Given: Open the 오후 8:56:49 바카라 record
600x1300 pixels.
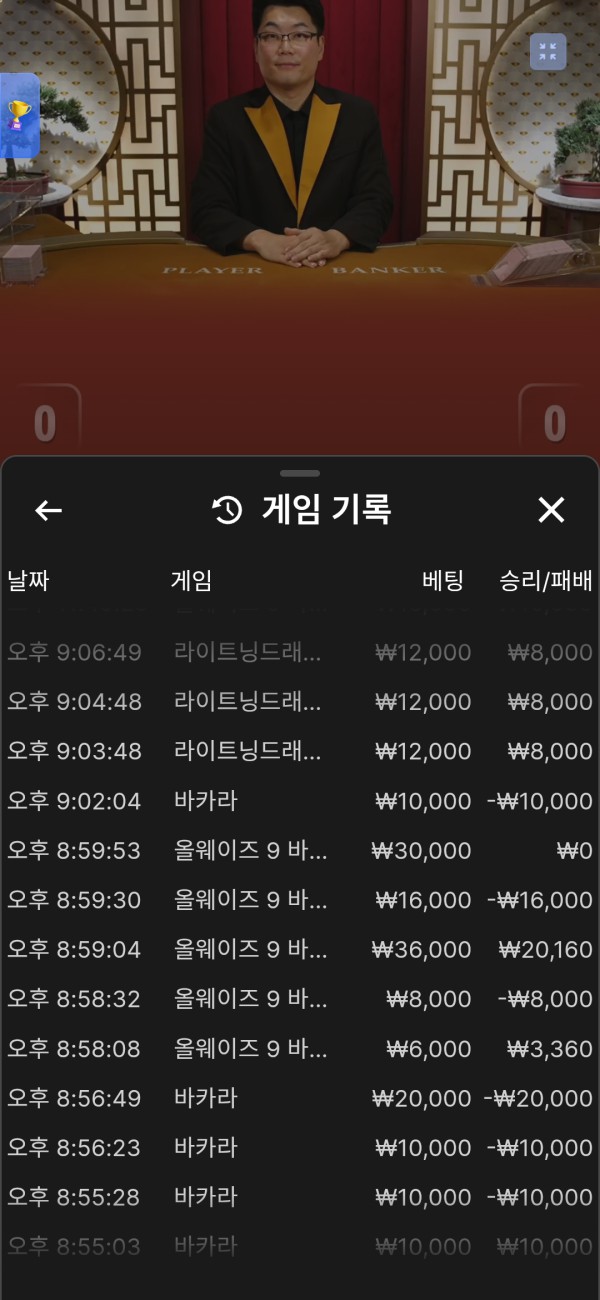Looking at the screenshot, I should click(300, 1098).
